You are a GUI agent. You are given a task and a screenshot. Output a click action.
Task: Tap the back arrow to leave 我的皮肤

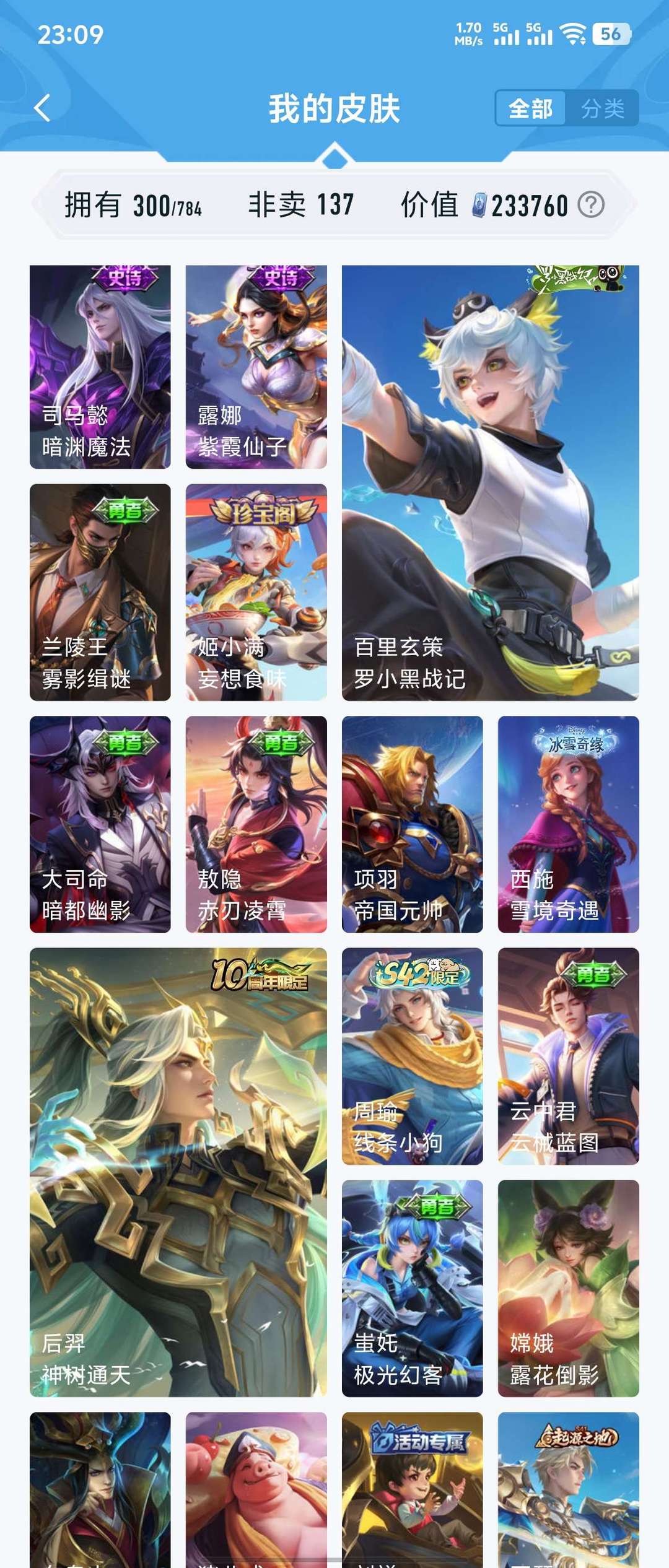click(42, 107)
